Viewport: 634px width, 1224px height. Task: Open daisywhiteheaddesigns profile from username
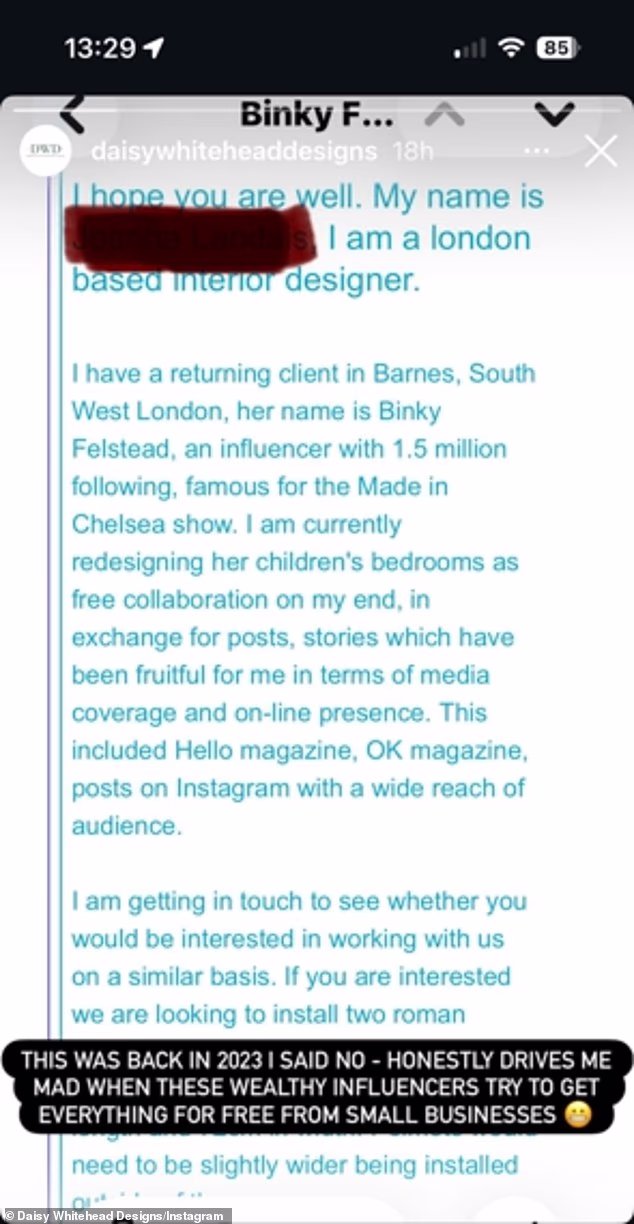tap(233, 152)
